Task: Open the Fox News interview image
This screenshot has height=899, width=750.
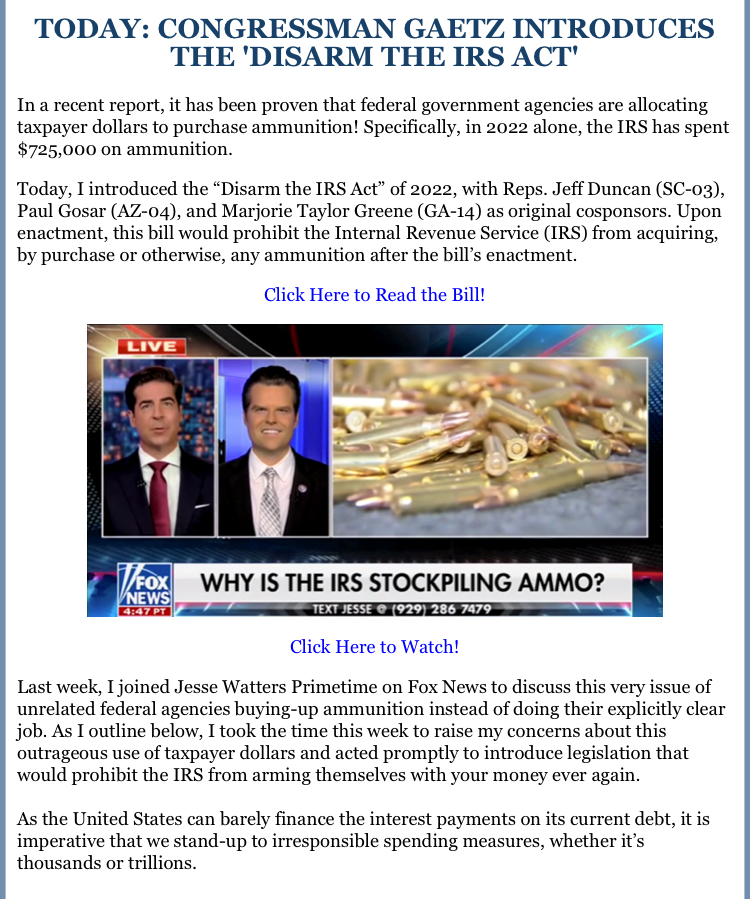Action: tap(374, 470)
